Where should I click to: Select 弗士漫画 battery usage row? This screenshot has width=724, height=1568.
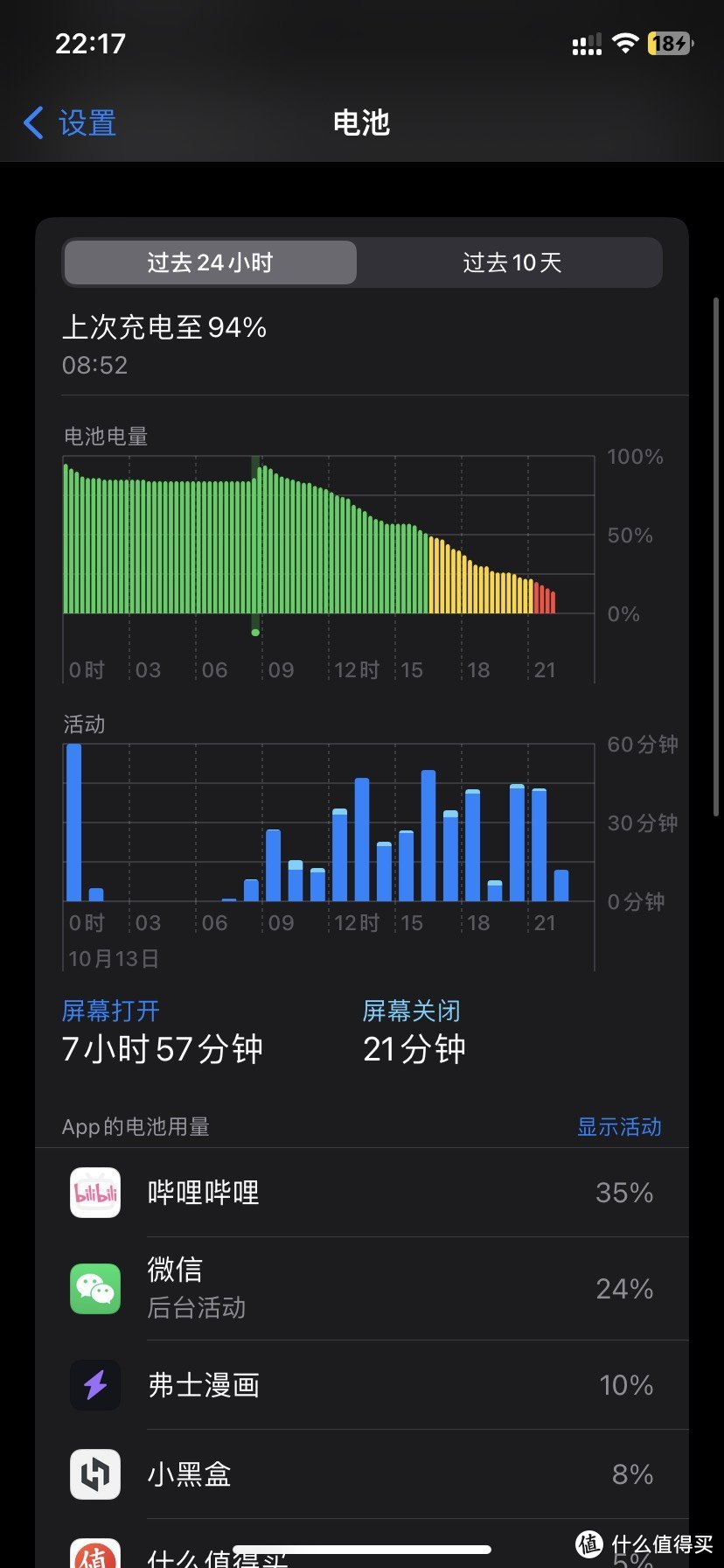(x=362, y=1385)
